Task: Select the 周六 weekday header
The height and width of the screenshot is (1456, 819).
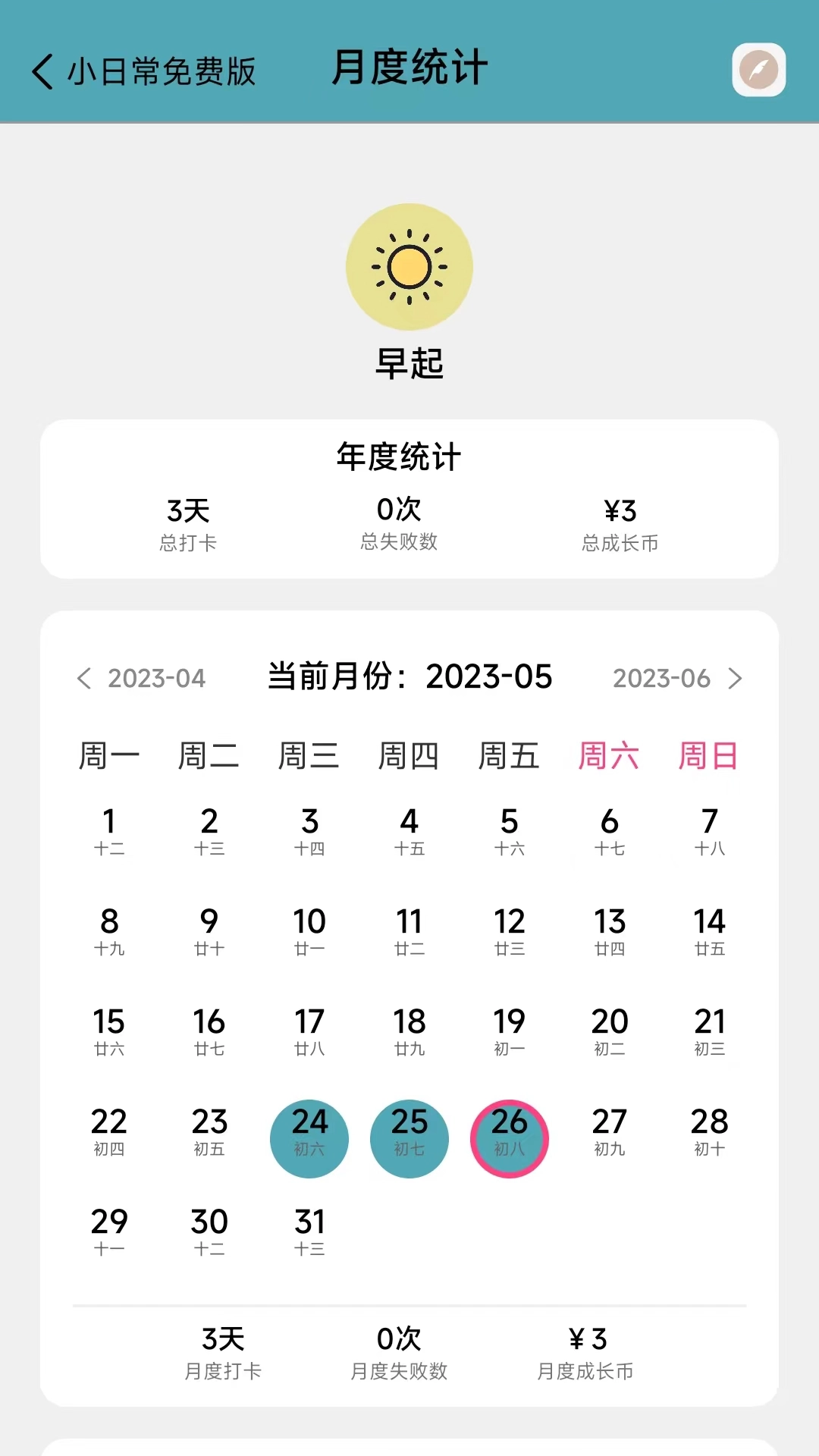Action: [x=610, y=755]
